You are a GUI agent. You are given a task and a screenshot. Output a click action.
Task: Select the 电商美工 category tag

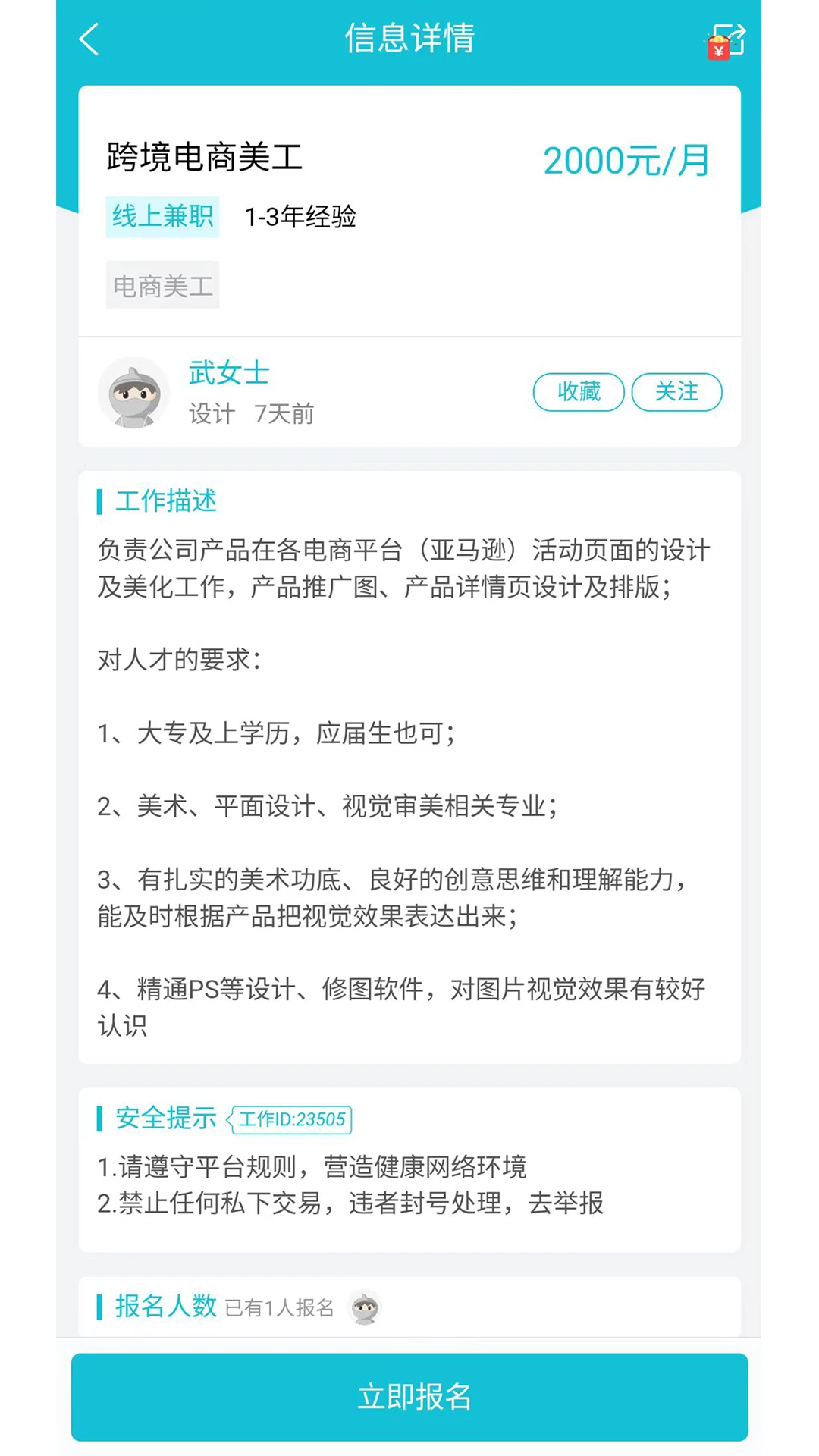[162, 284]
